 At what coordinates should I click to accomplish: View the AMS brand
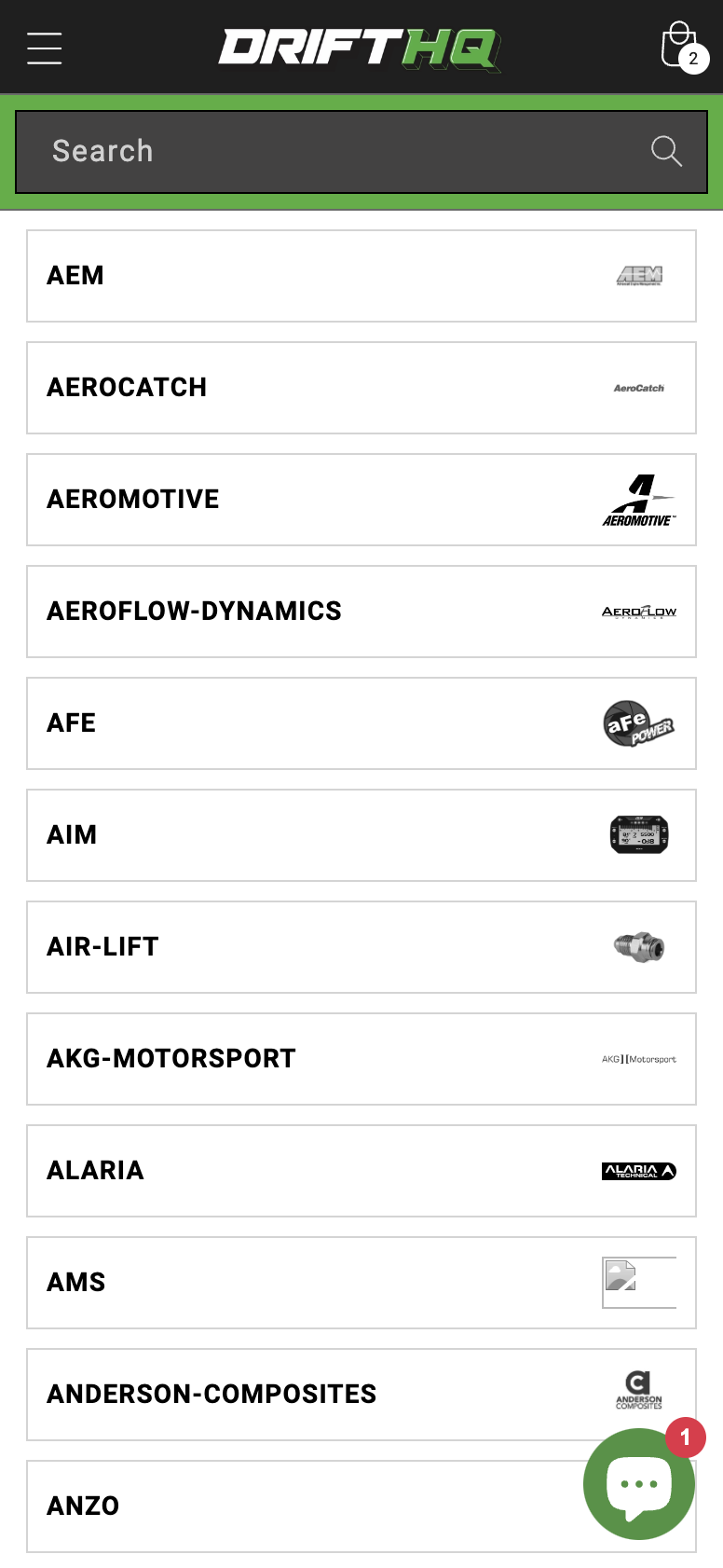tap(361, 1283)
